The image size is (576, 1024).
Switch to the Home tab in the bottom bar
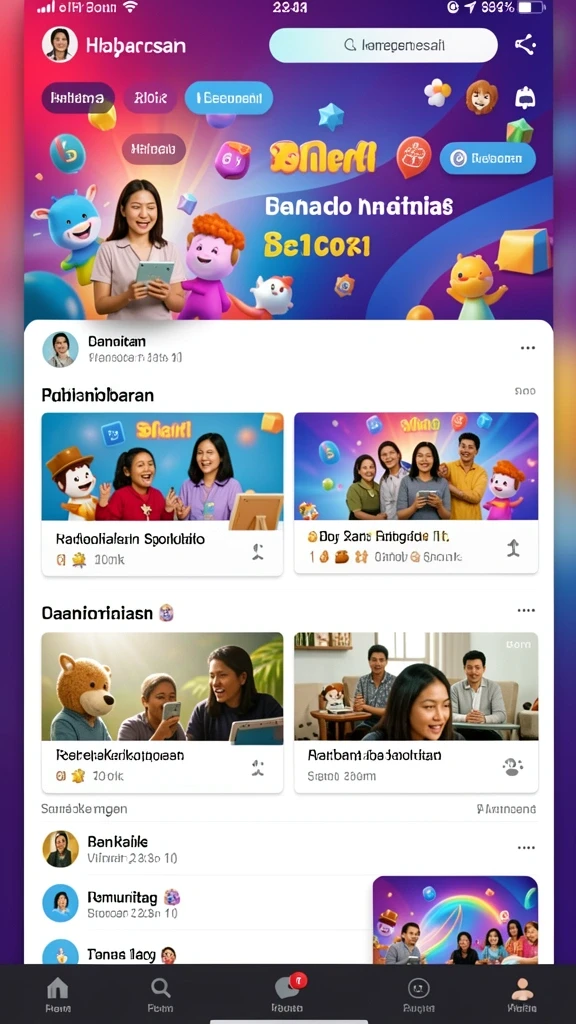point(57,994)
